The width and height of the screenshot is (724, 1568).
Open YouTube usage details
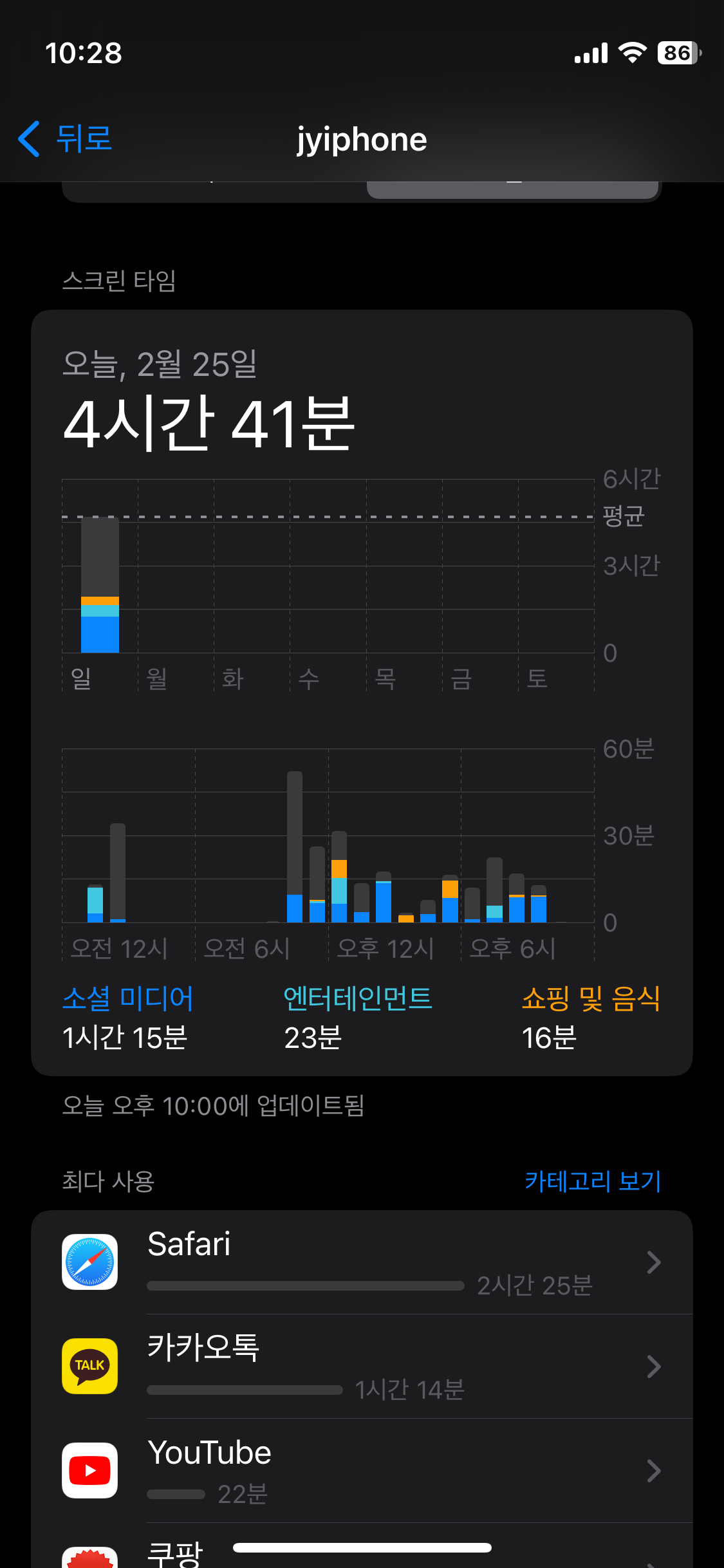(362, 1471)
